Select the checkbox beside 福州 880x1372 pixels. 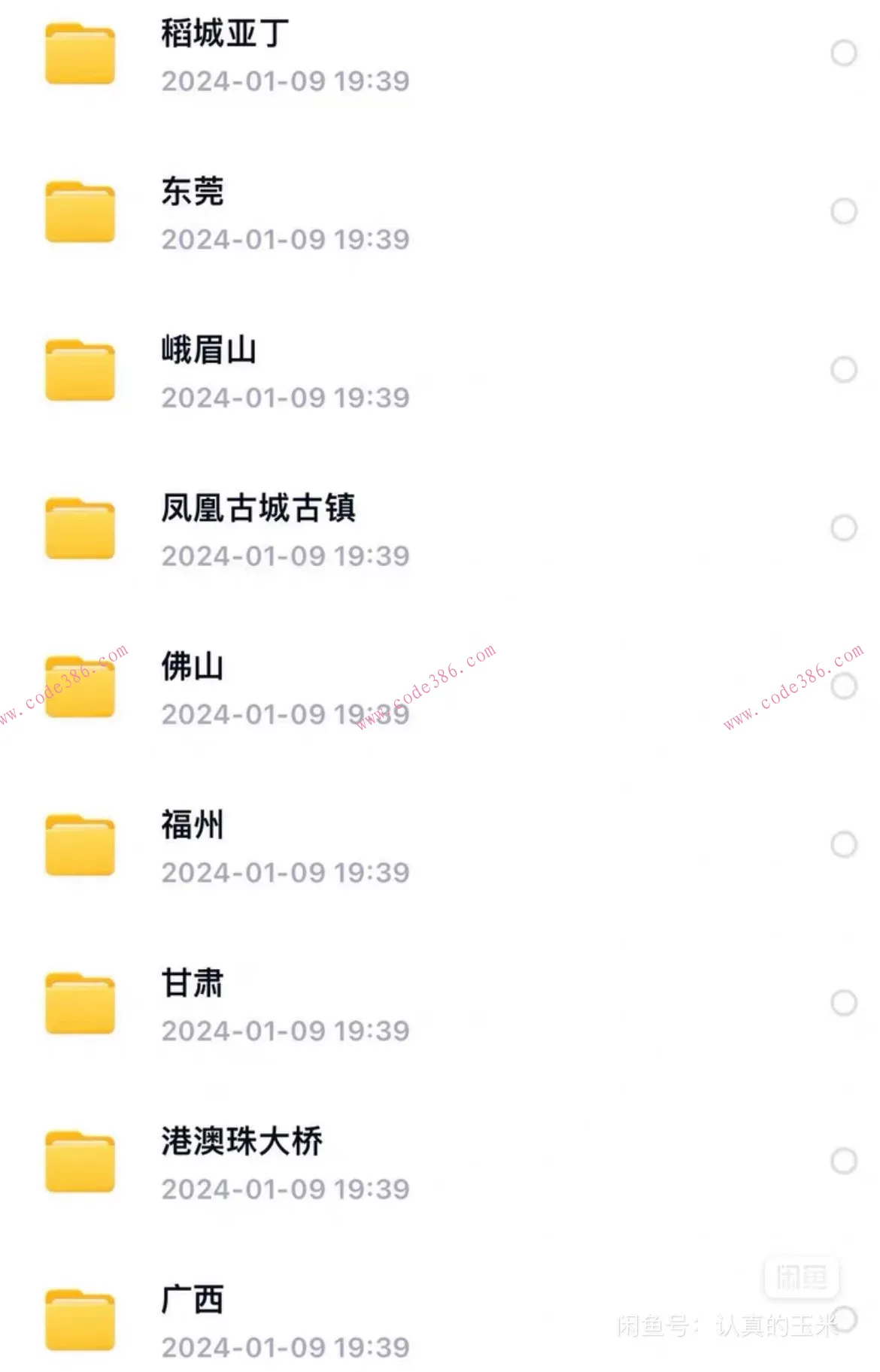[842, 842]
